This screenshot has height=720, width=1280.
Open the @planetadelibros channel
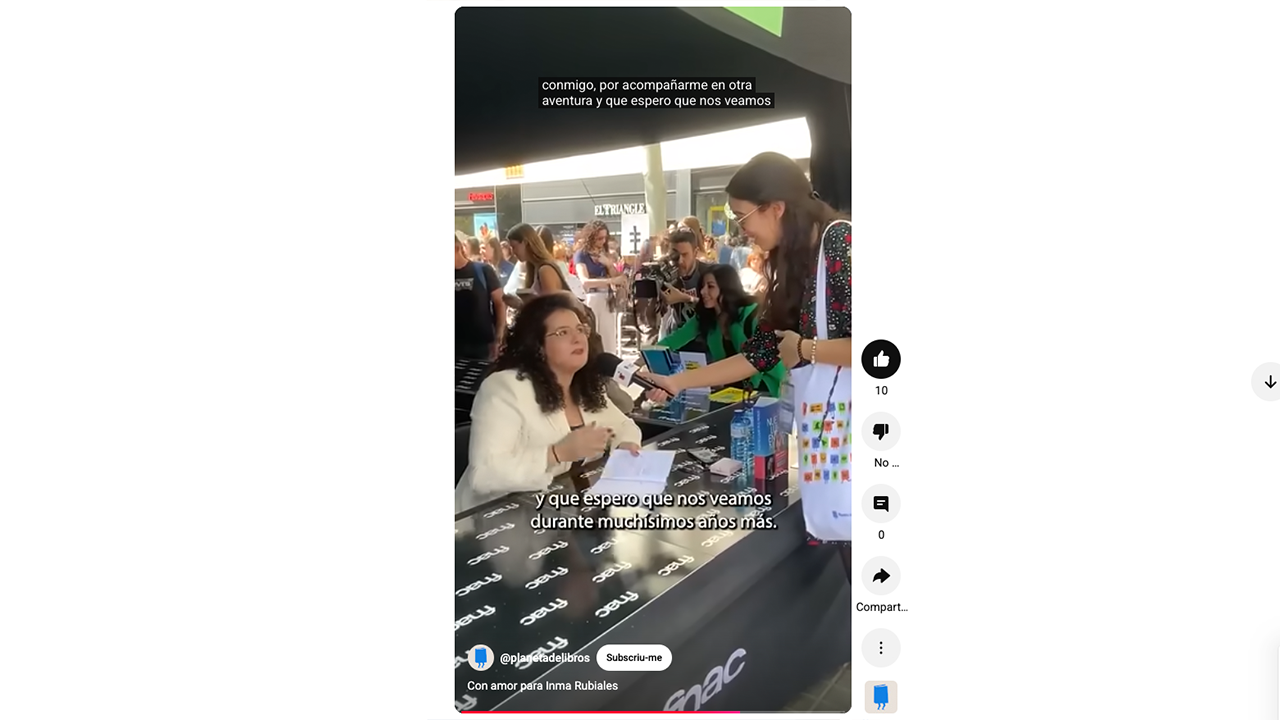(x=544, y=658)
